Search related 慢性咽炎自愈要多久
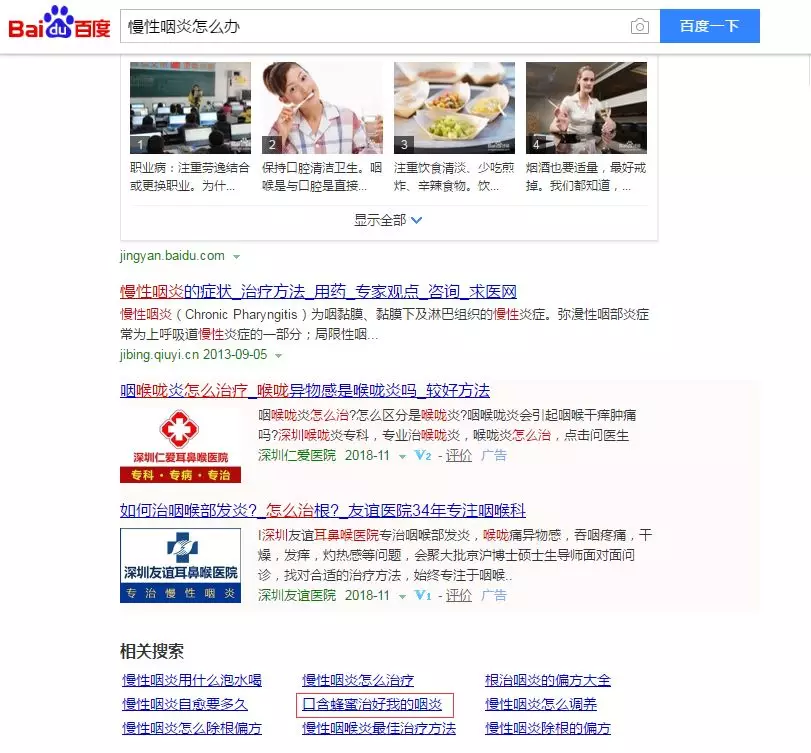811x753 pixels. [x=184, y=704]
